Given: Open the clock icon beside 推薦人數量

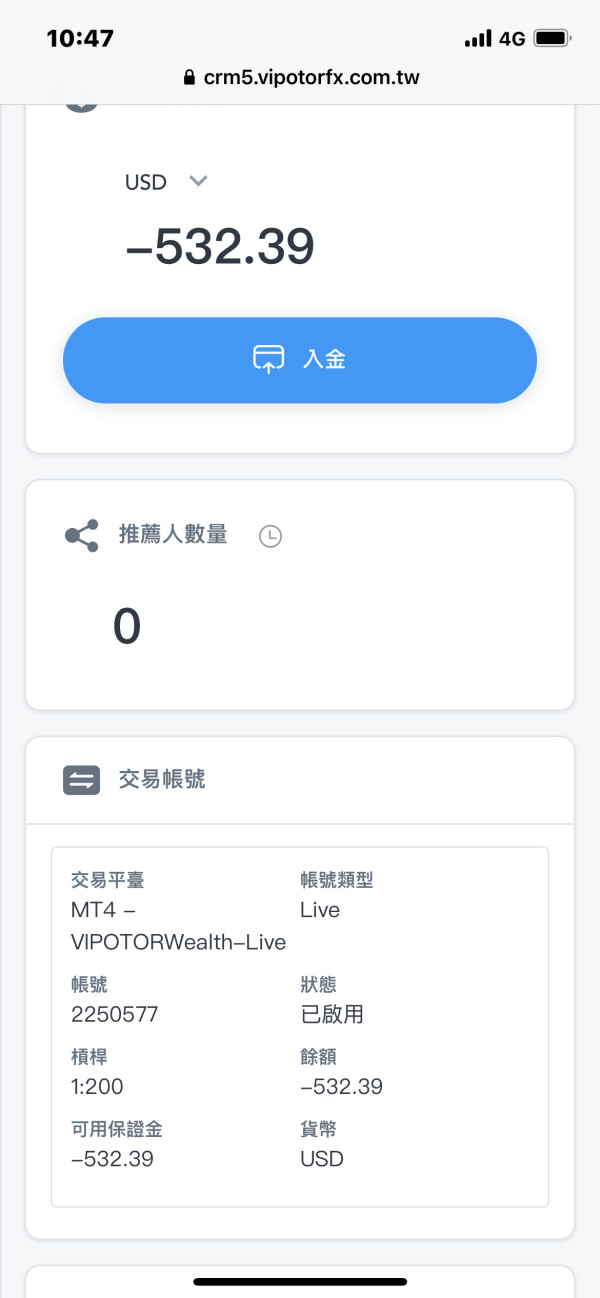Looking at the screenshot, I should (270, 537).
